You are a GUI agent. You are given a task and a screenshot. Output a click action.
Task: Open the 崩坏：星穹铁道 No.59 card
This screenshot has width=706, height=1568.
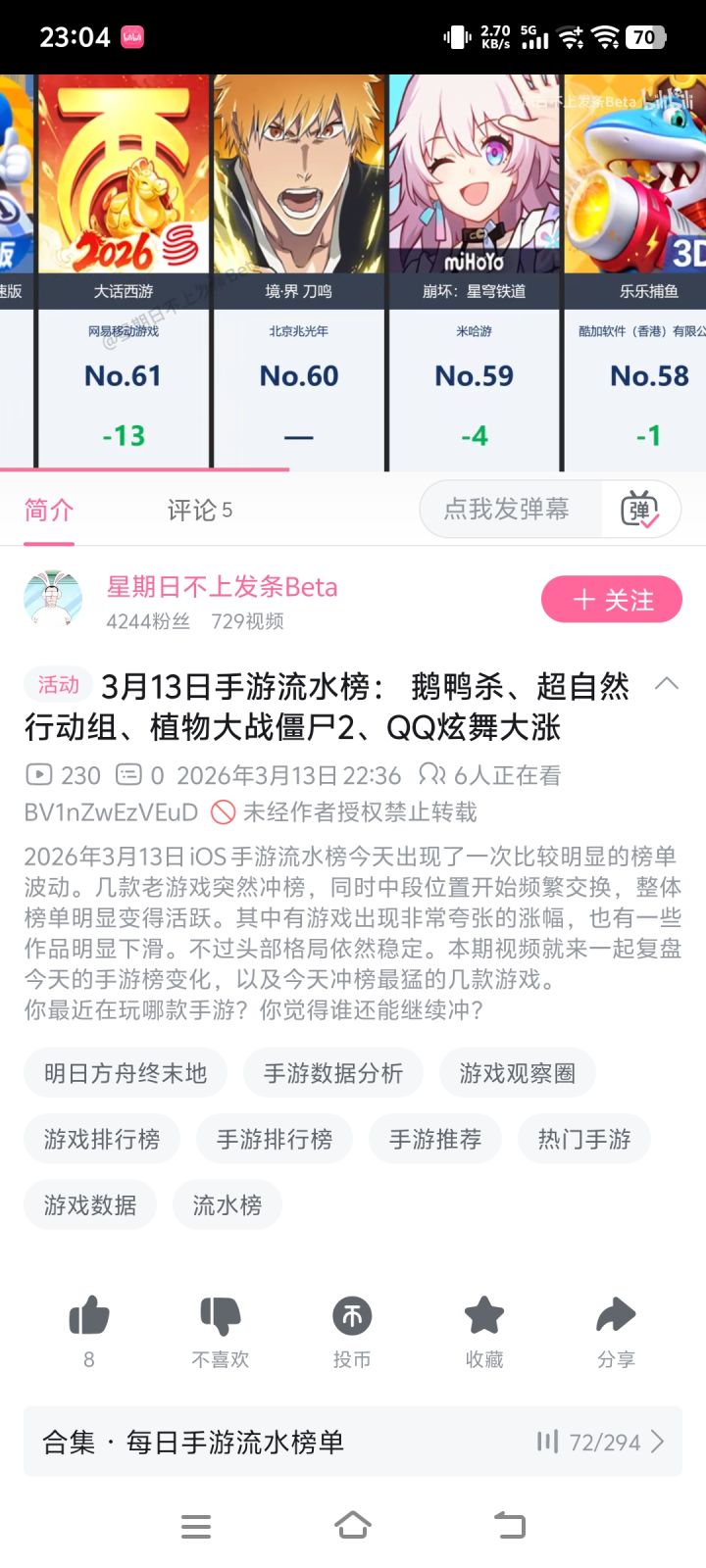tap(475, 265)
